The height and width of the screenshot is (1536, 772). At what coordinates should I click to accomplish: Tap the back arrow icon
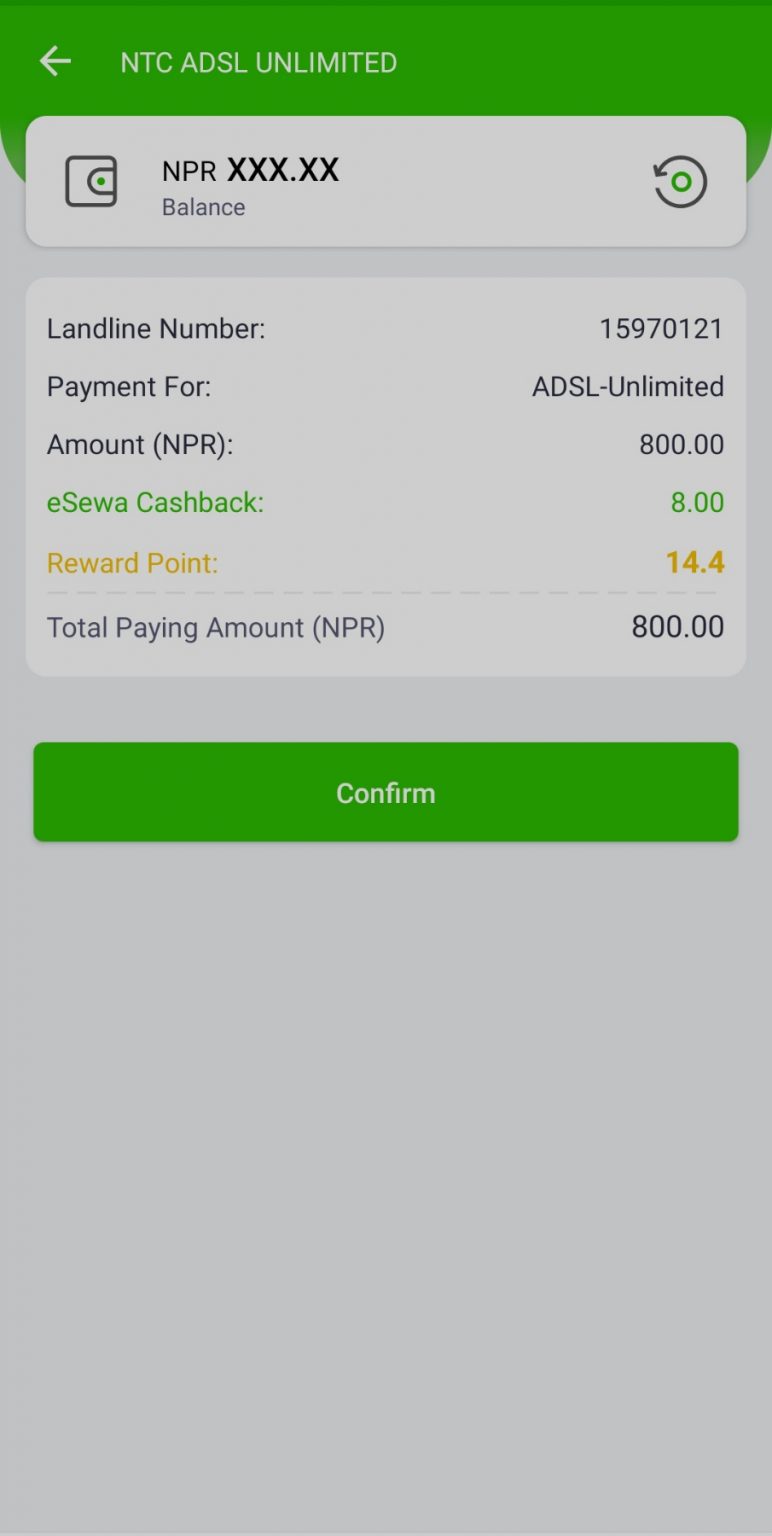[x=55, y=61]
